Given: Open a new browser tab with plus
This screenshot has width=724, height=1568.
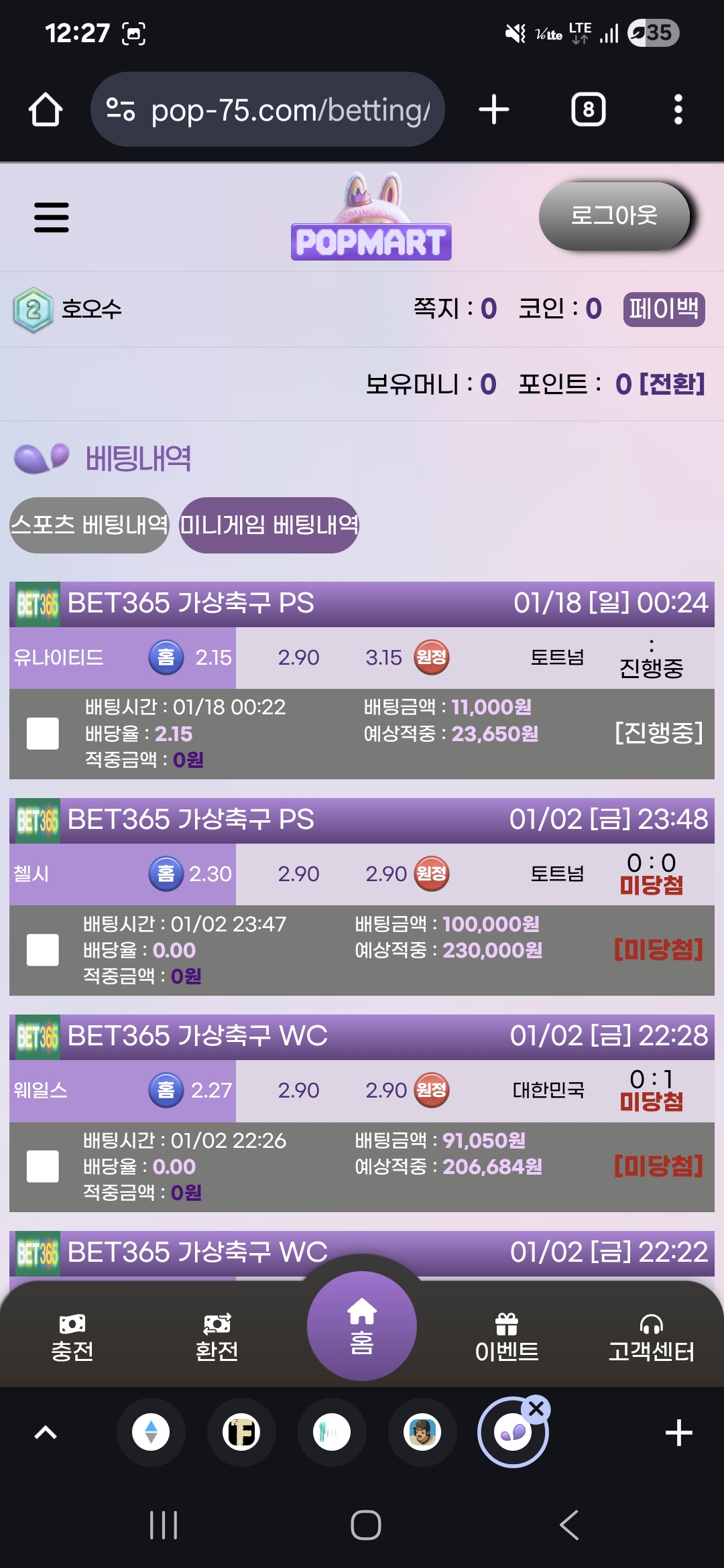Looking at the screenshot, I should tap(494, 109).
